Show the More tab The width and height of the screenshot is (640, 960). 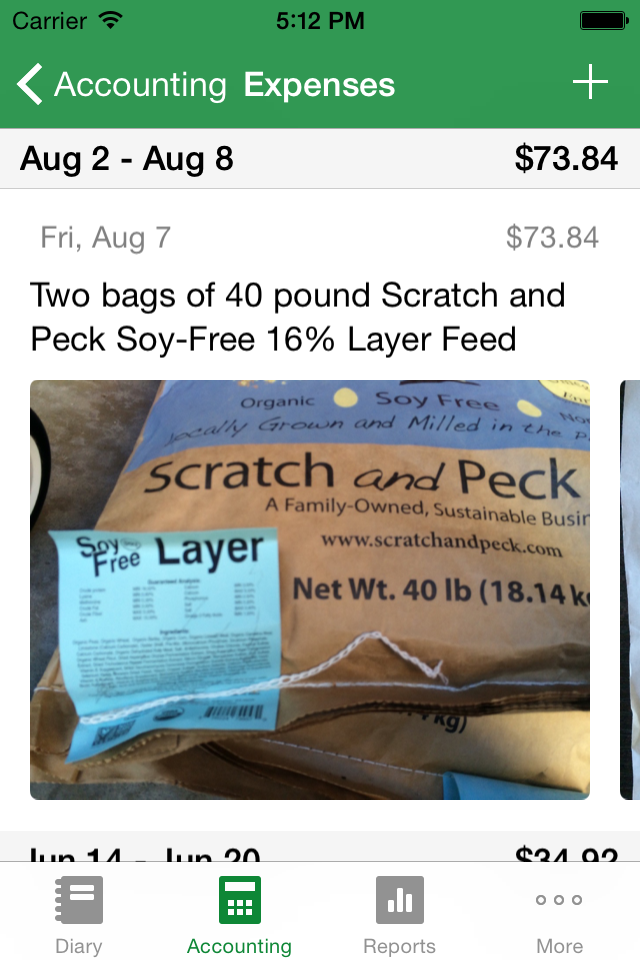click(559, 914)
